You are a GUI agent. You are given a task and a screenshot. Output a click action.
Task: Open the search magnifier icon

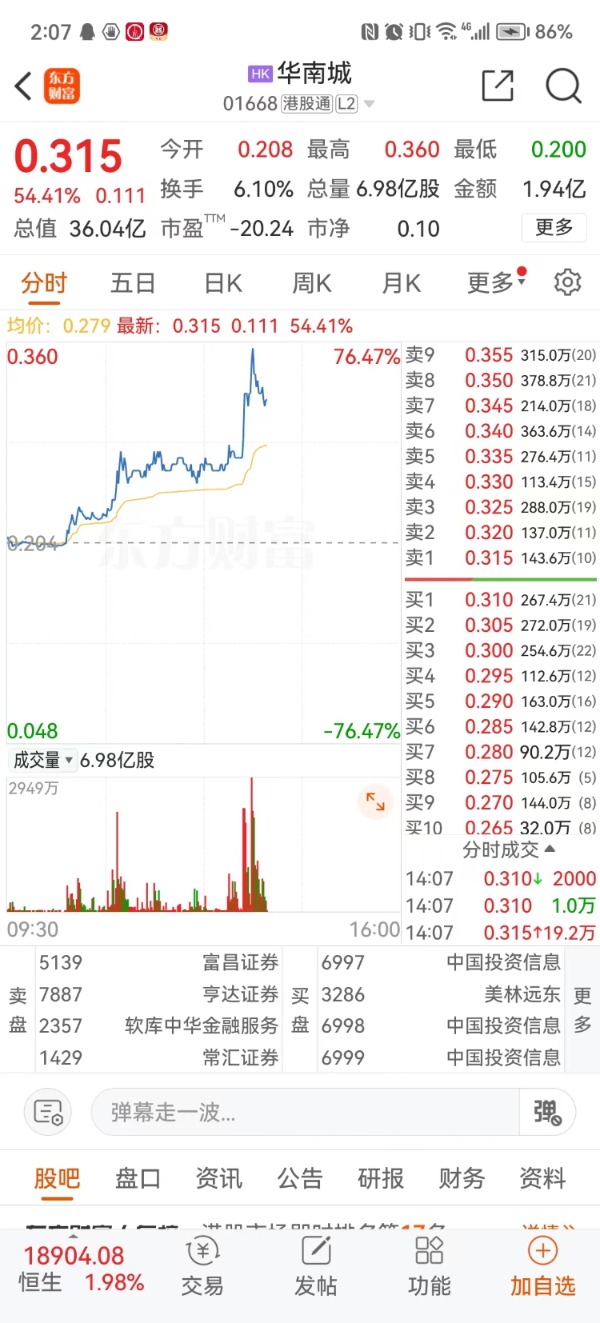[x=563, y=86]
